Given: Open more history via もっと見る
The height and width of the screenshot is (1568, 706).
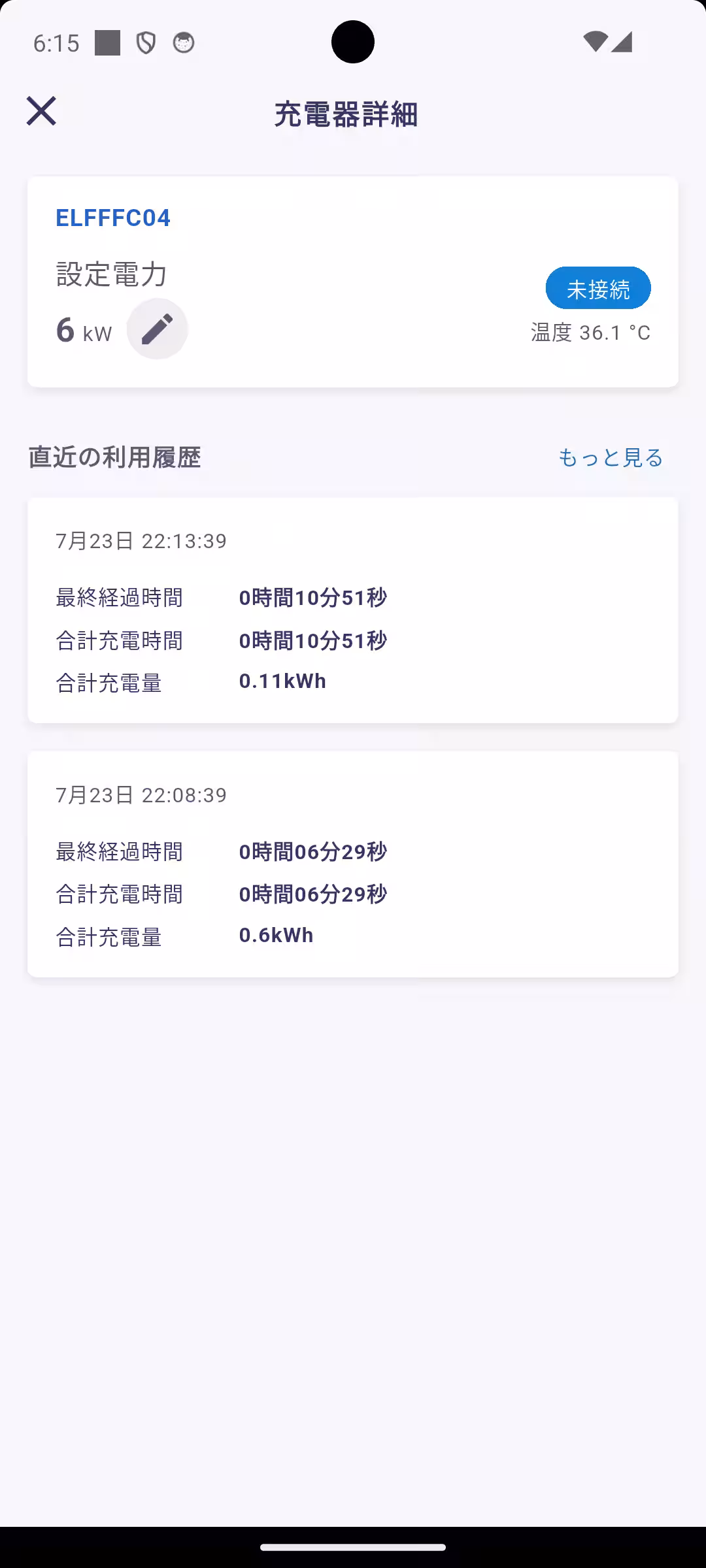Looking at the screenshot, I should tap(611, 457).
